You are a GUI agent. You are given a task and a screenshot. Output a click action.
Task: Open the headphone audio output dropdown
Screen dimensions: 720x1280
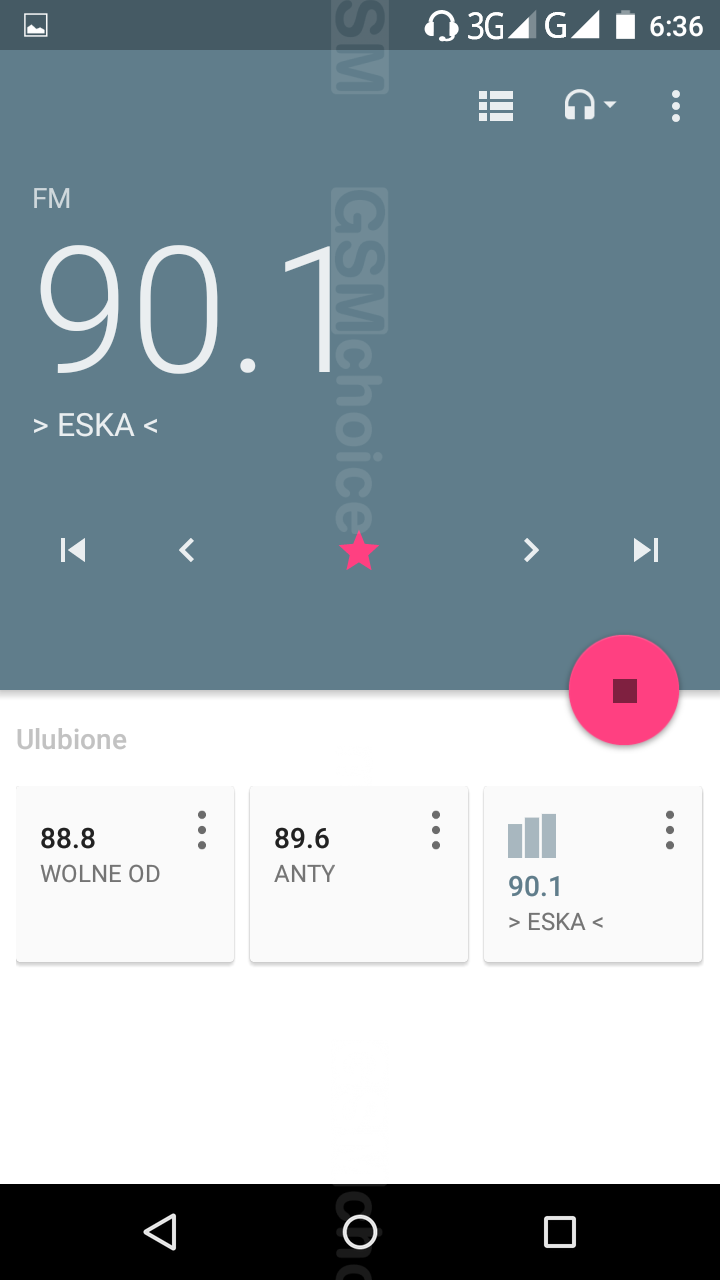pyautogui.click(x=589, y=106)
